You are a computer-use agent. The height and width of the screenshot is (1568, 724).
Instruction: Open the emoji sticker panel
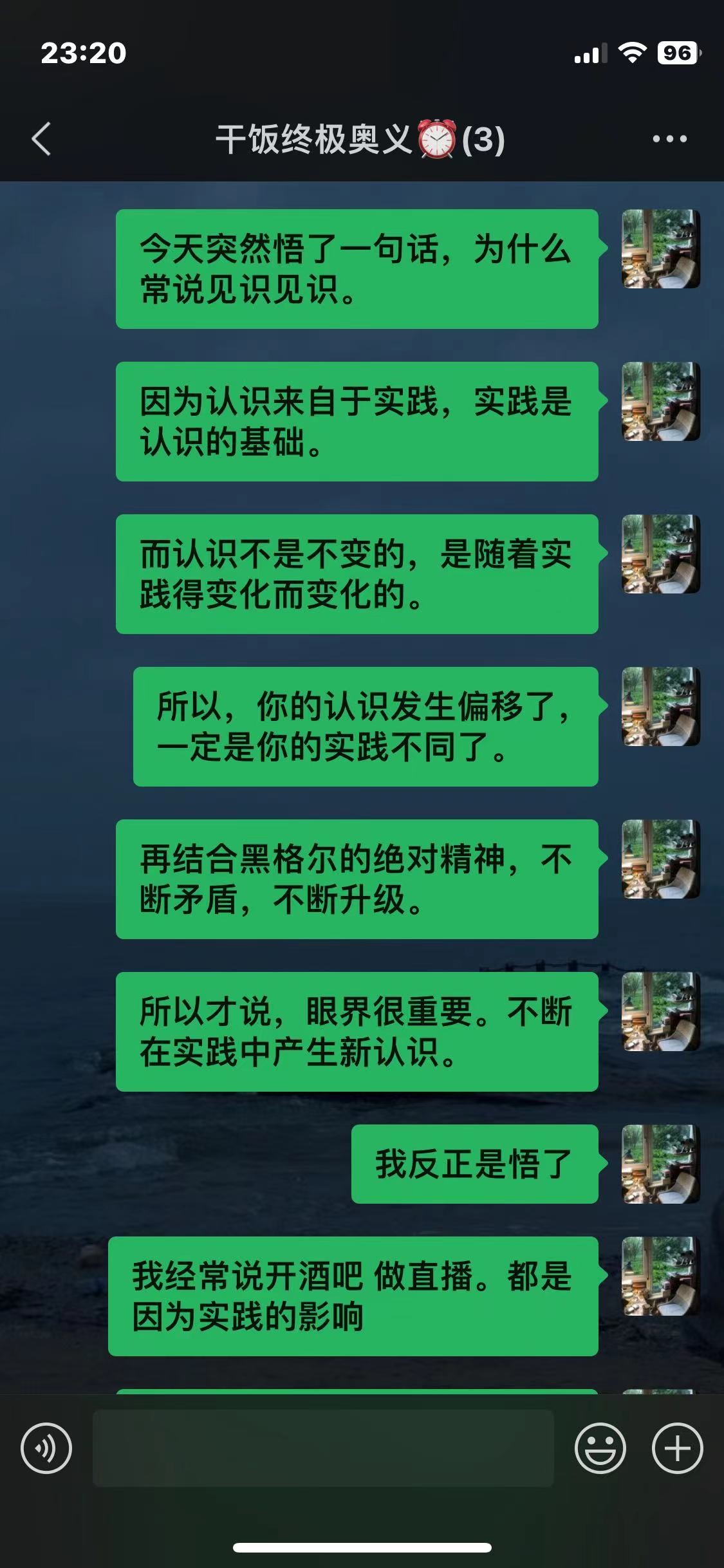click(600, 1448)
